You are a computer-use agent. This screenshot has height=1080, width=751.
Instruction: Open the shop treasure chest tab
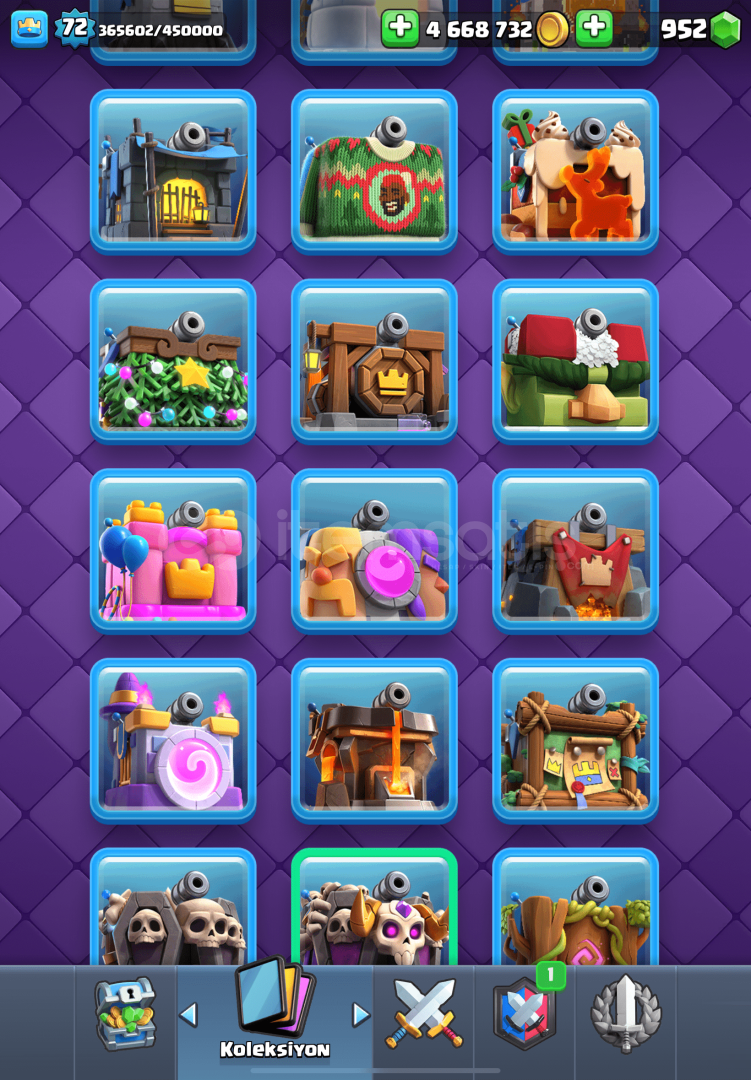click(126, 1014)
